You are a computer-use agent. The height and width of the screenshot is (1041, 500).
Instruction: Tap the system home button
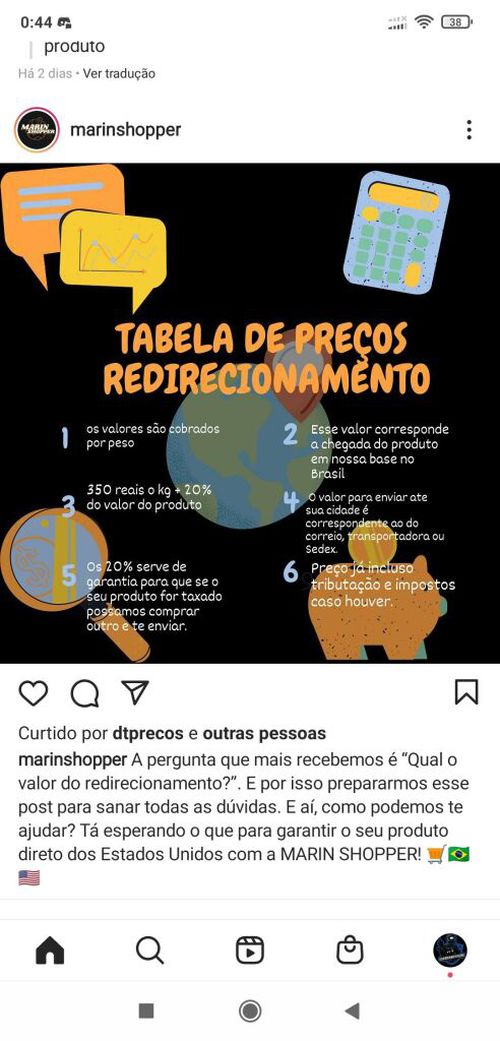tap(250, 1011)
